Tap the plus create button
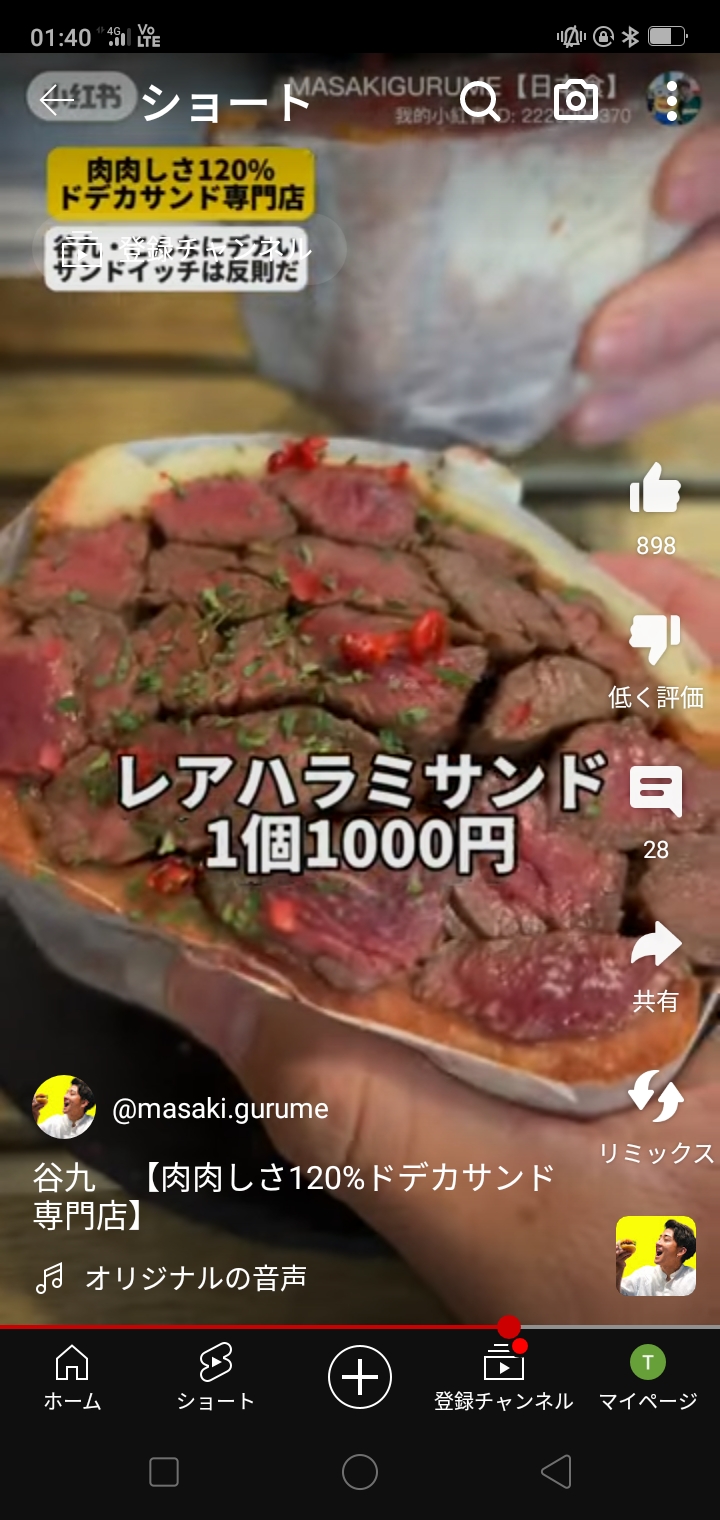This screenshot has height=1520, width=720. click(360, 1378)
